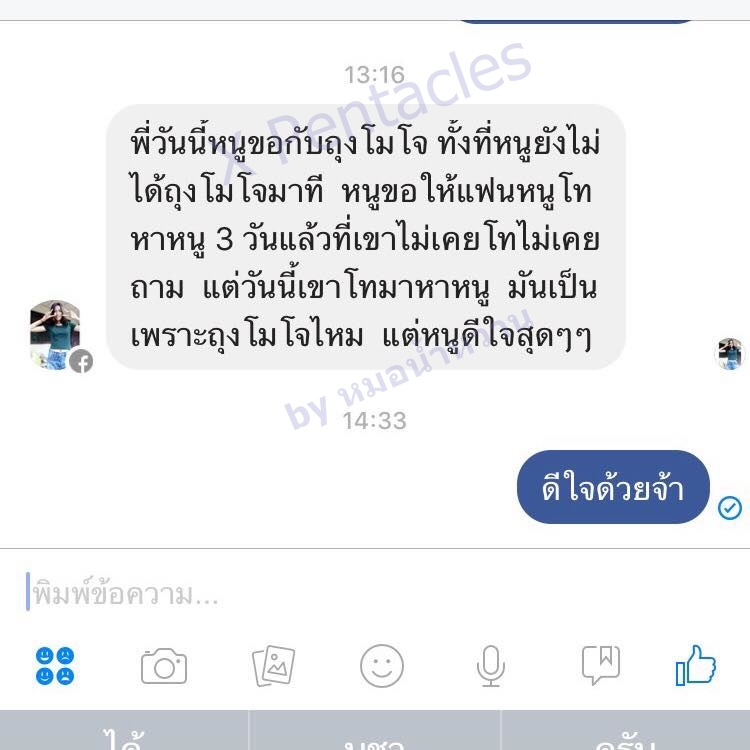
Task: Tap the microphone to record voice
Action: click(490, 666)
